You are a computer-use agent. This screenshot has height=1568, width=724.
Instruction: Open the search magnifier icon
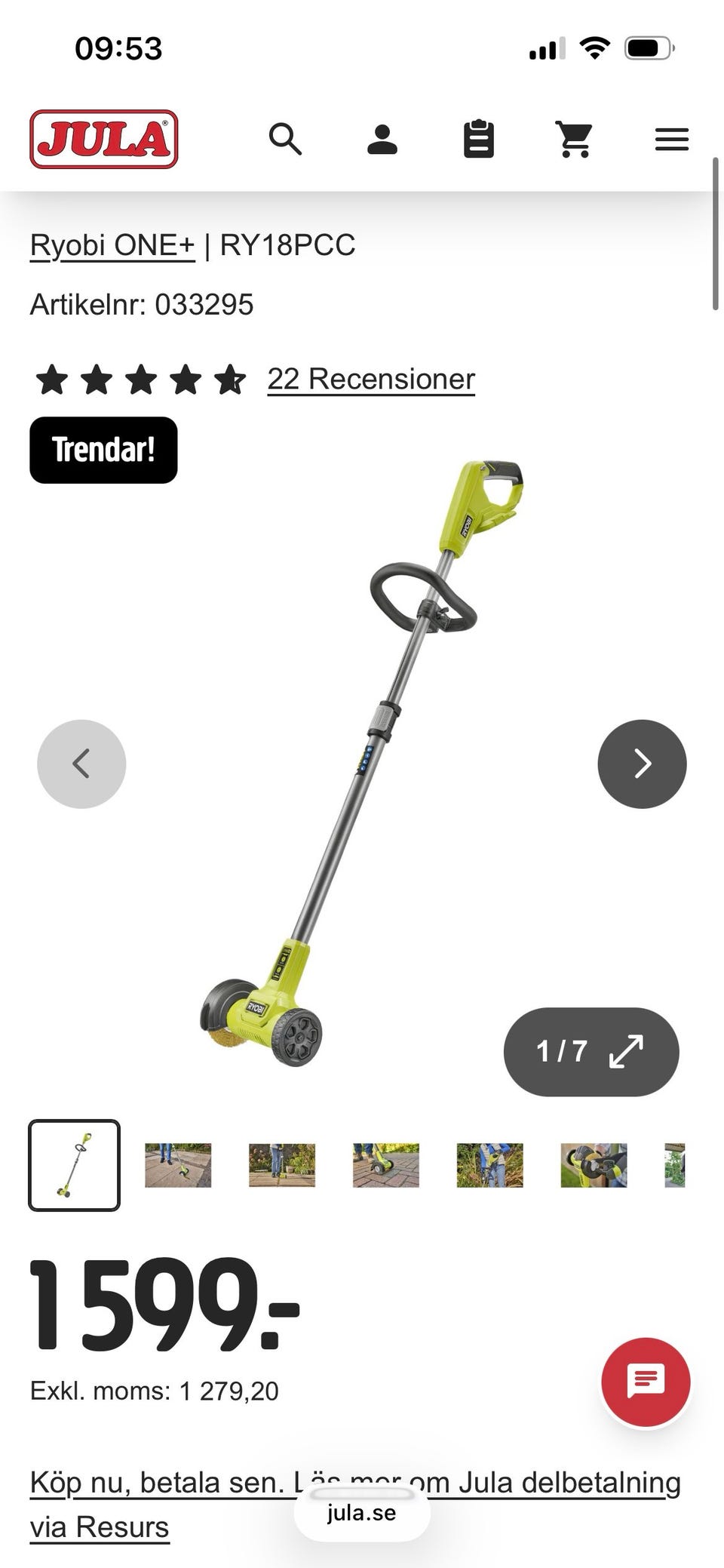285,140
